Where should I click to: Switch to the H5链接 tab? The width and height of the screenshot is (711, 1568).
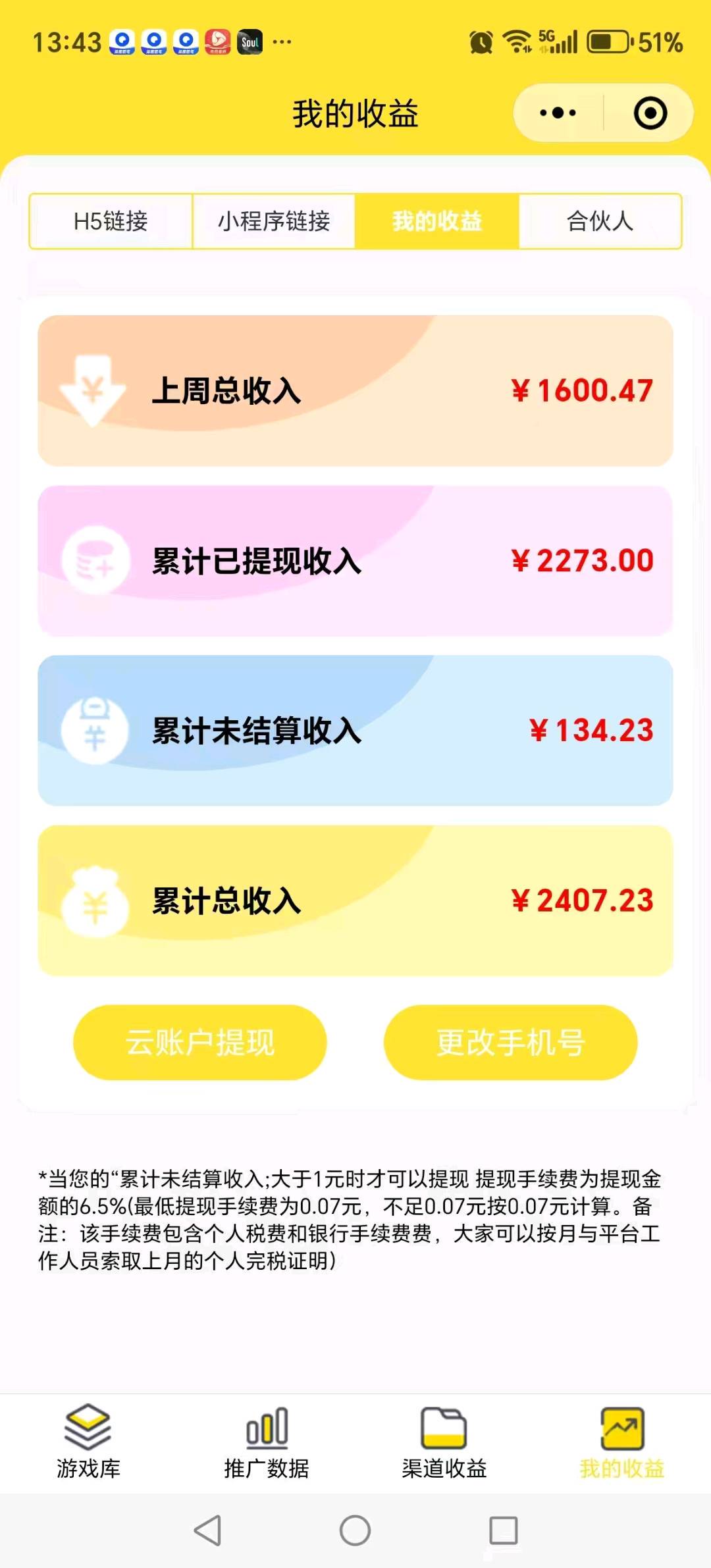tap(111, 221)
